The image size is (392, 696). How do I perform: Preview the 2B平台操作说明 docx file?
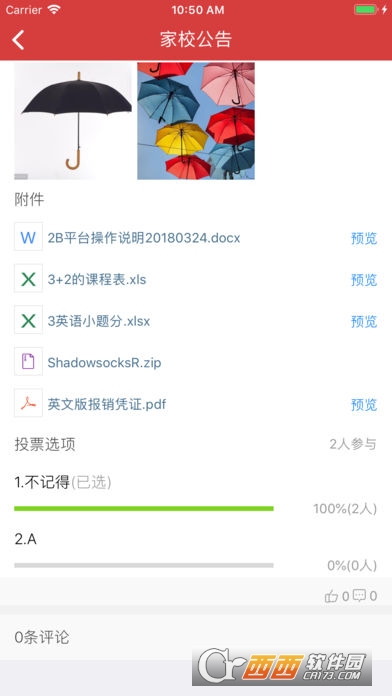364,238
